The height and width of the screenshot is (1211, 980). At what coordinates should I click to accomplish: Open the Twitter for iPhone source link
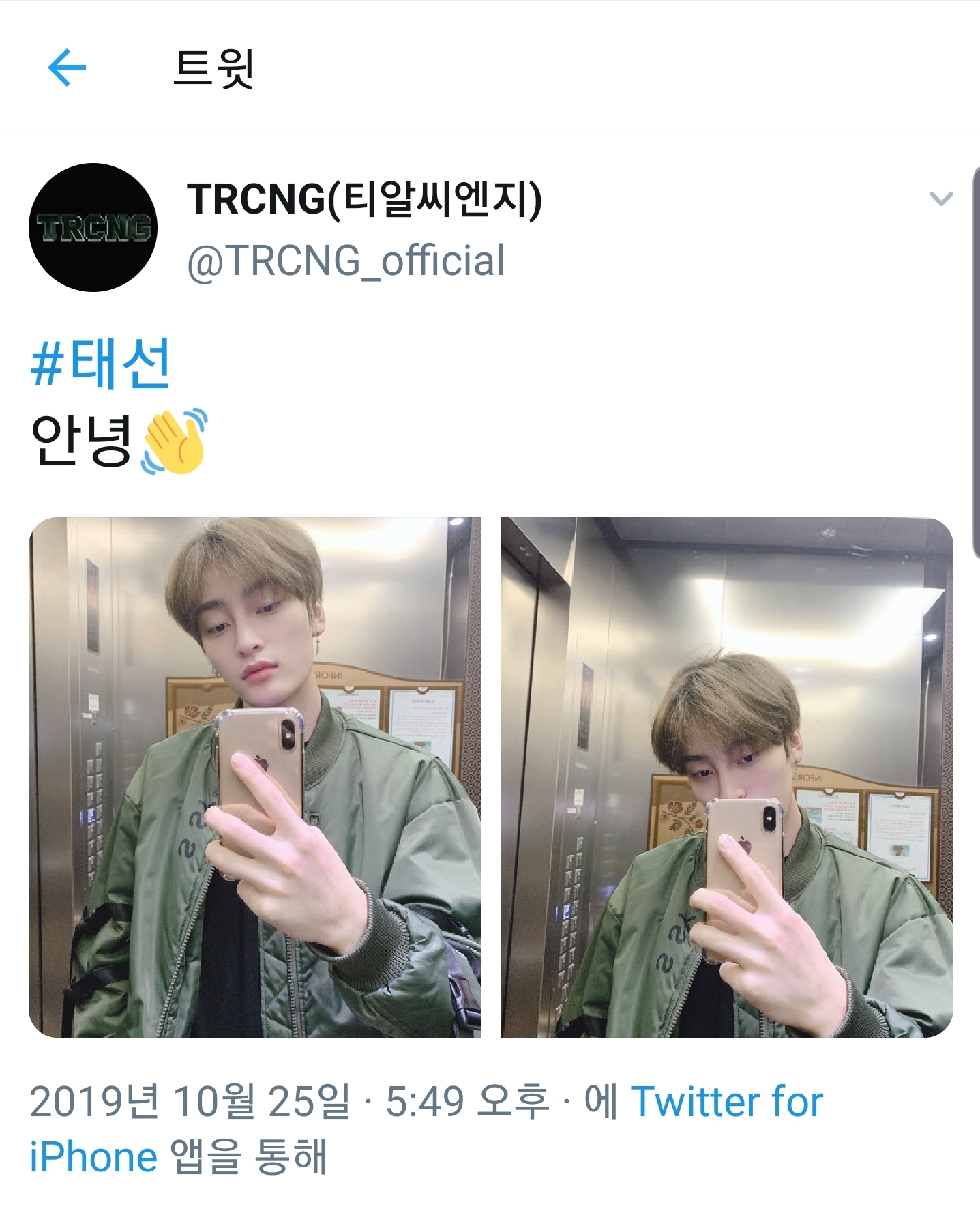[727, 1102]
